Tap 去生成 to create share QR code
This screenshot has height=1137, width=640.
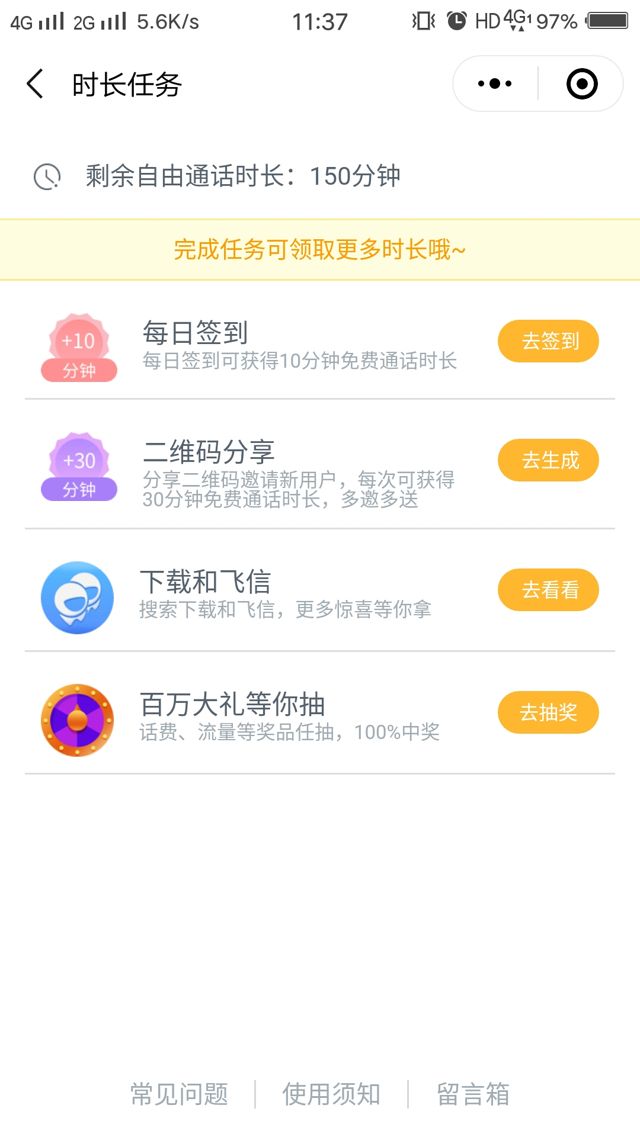pyautogui.click(x=548, y=460)
